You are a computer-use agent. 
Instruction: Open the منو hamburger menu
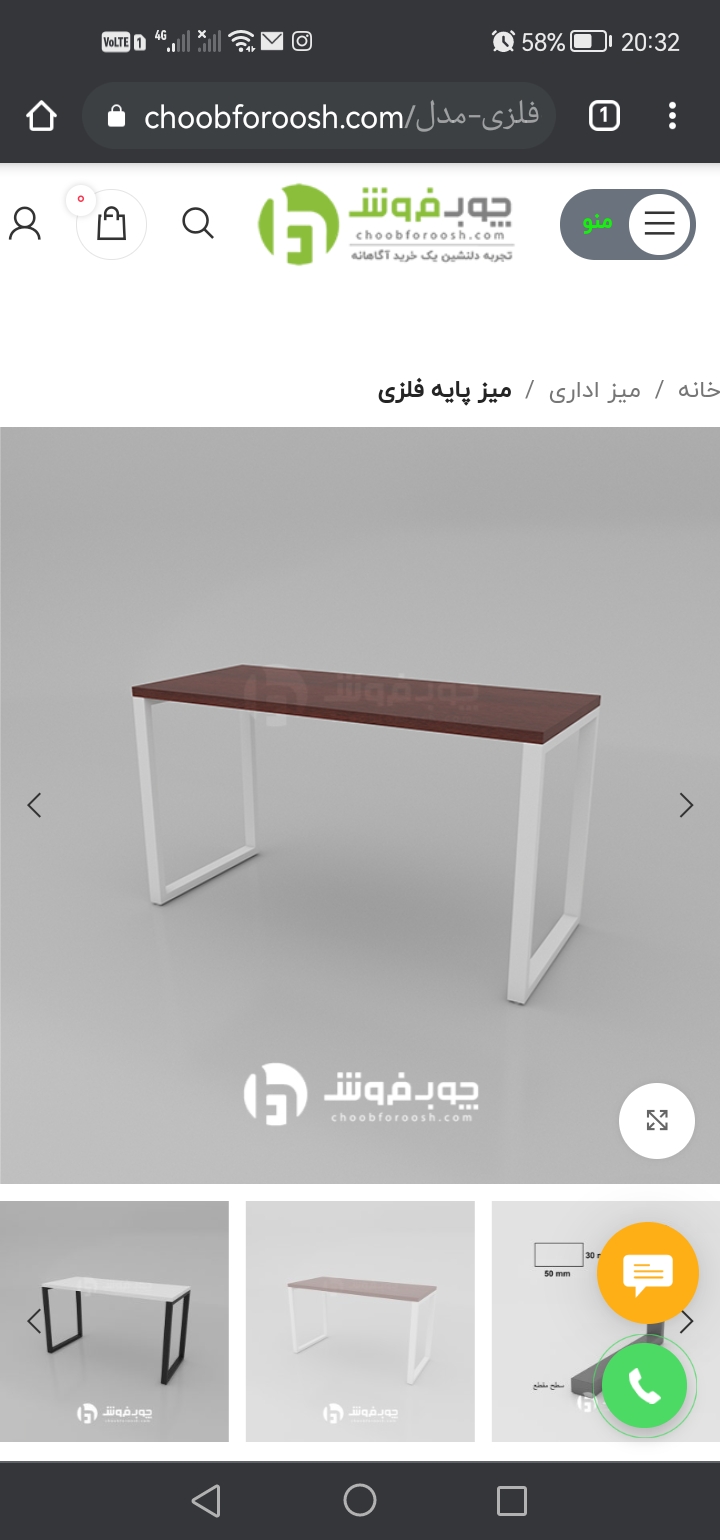[628, 223]
